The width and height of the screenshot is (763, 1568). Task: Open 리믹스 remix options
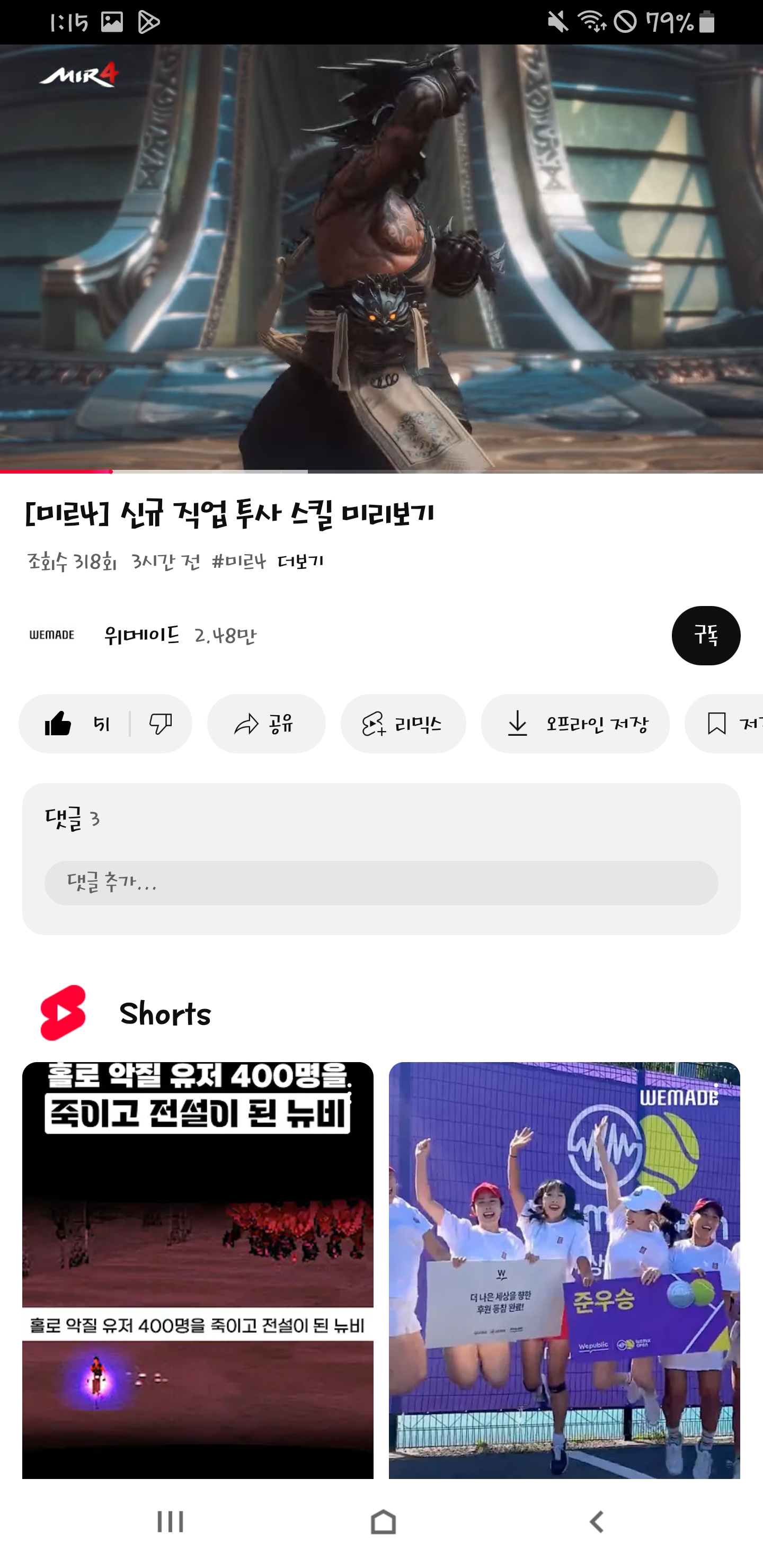[x=403, y=724]
